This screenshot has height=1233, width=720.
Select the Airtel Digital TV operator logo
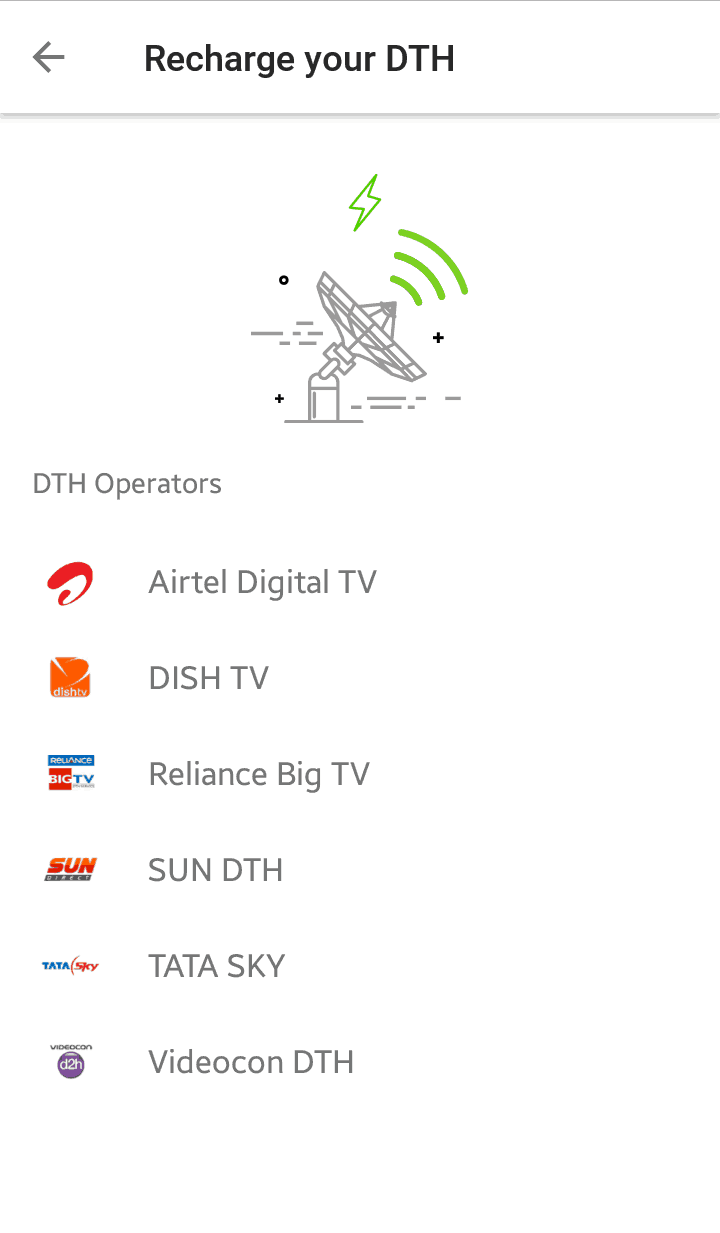pos(70,581)
